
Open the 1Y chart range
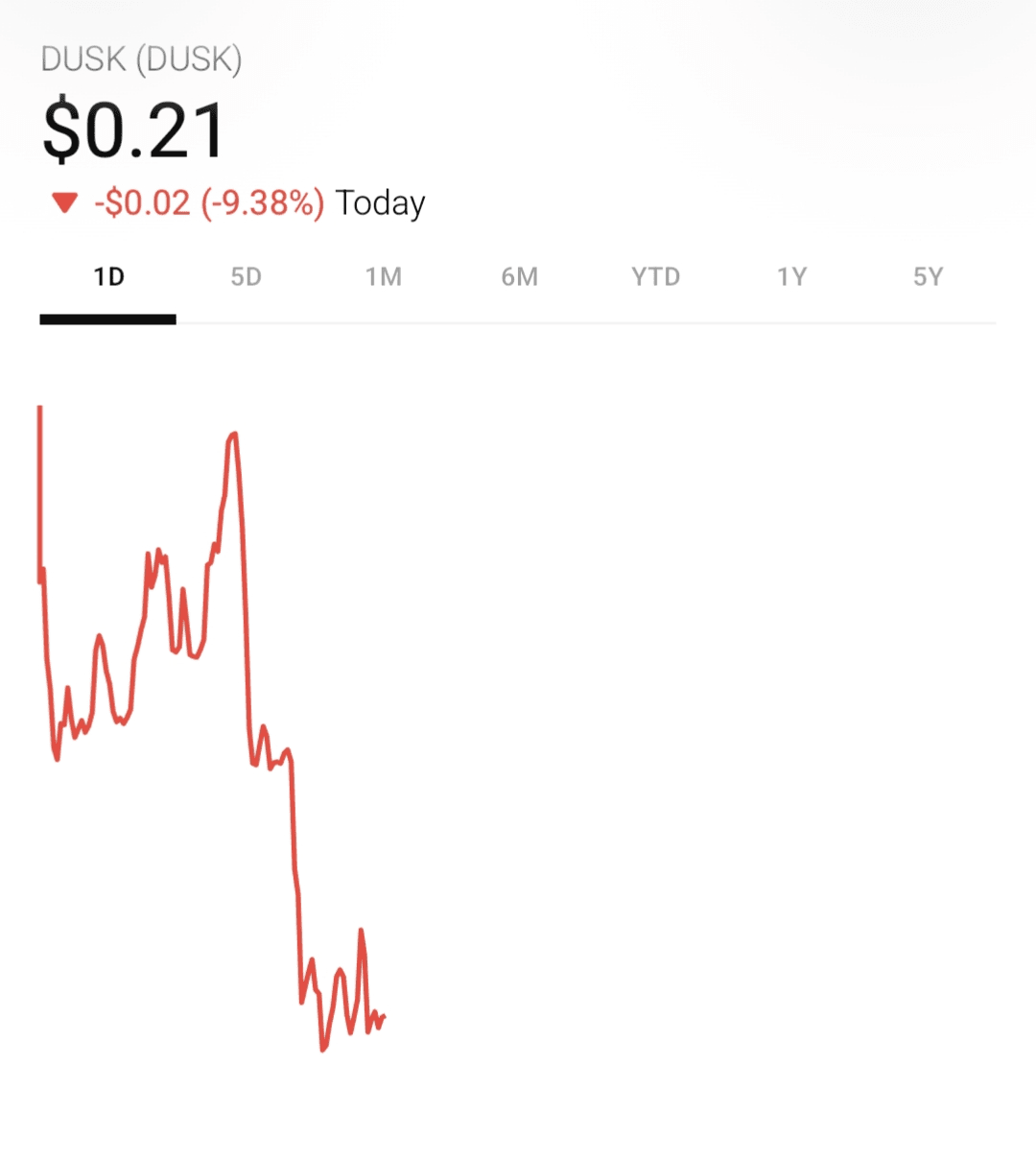coord(791,277)
